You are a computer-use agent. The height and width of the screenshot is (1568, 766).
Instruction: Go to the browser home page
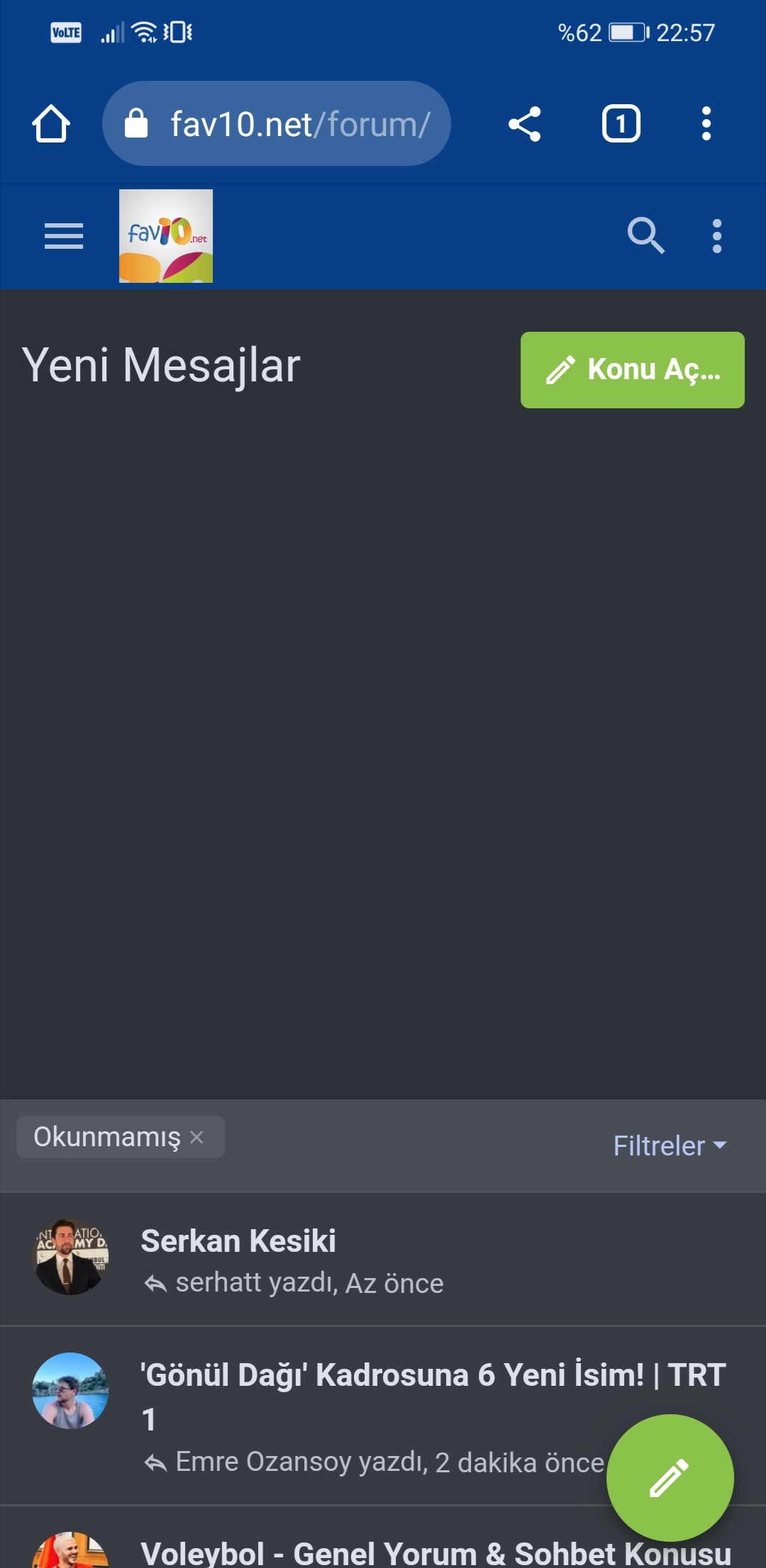[51, 124]
